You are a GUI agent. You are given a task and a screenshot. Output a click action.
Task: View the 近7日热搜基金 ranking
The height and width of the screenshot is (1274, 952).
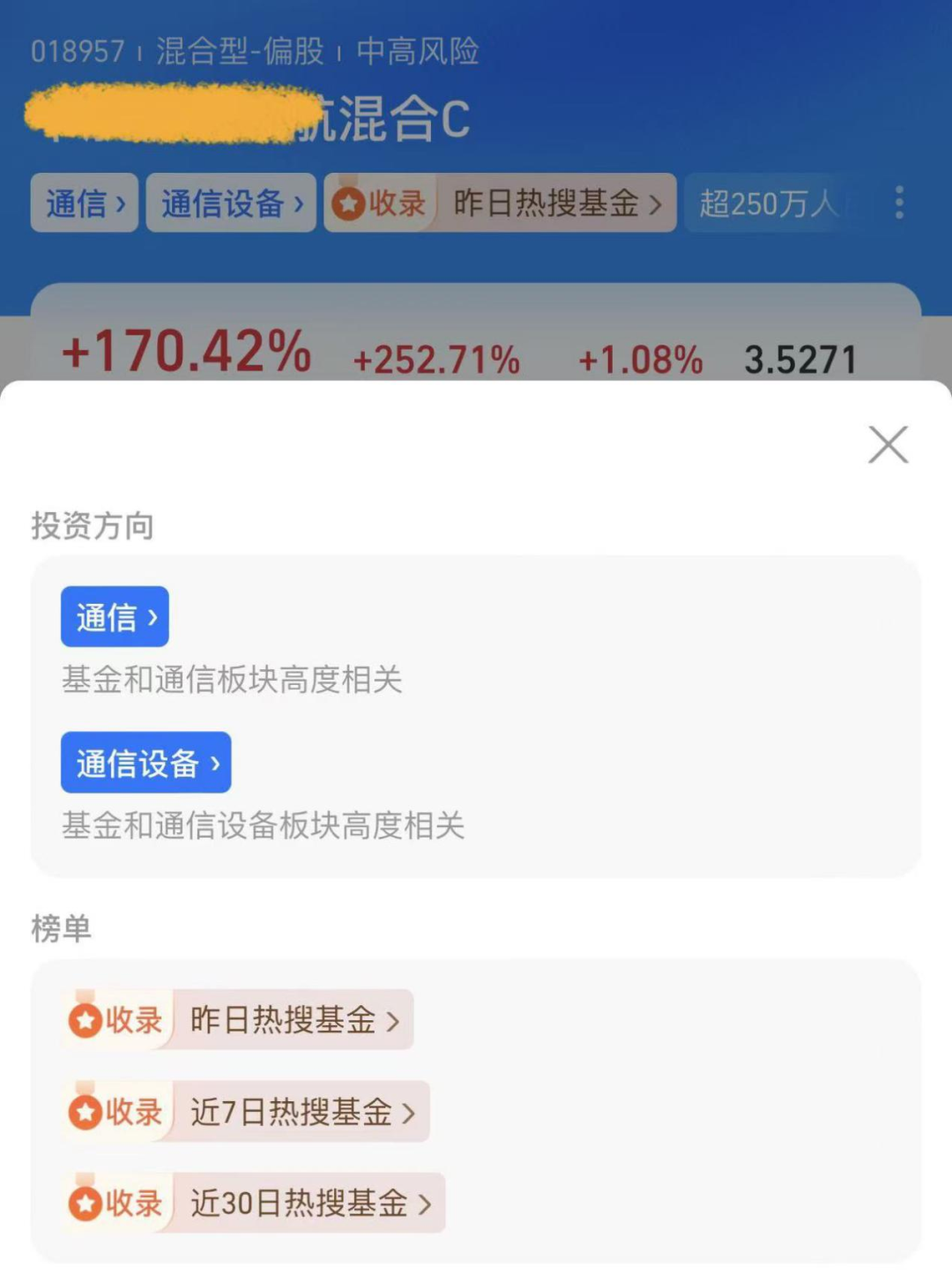(x=246, y=1112)
